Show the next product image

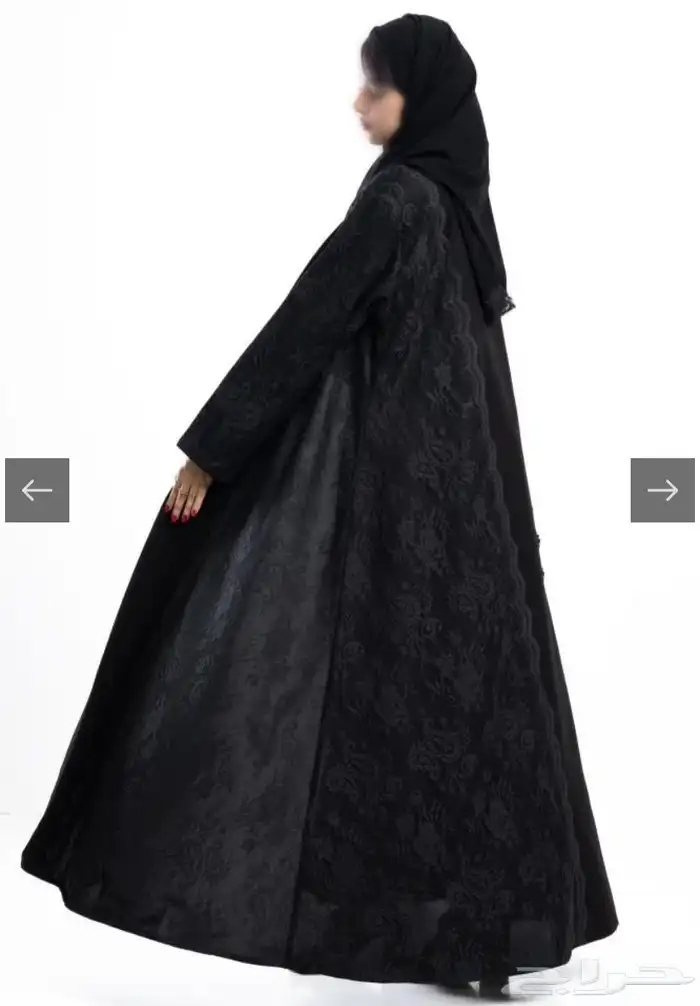(662, 490)
